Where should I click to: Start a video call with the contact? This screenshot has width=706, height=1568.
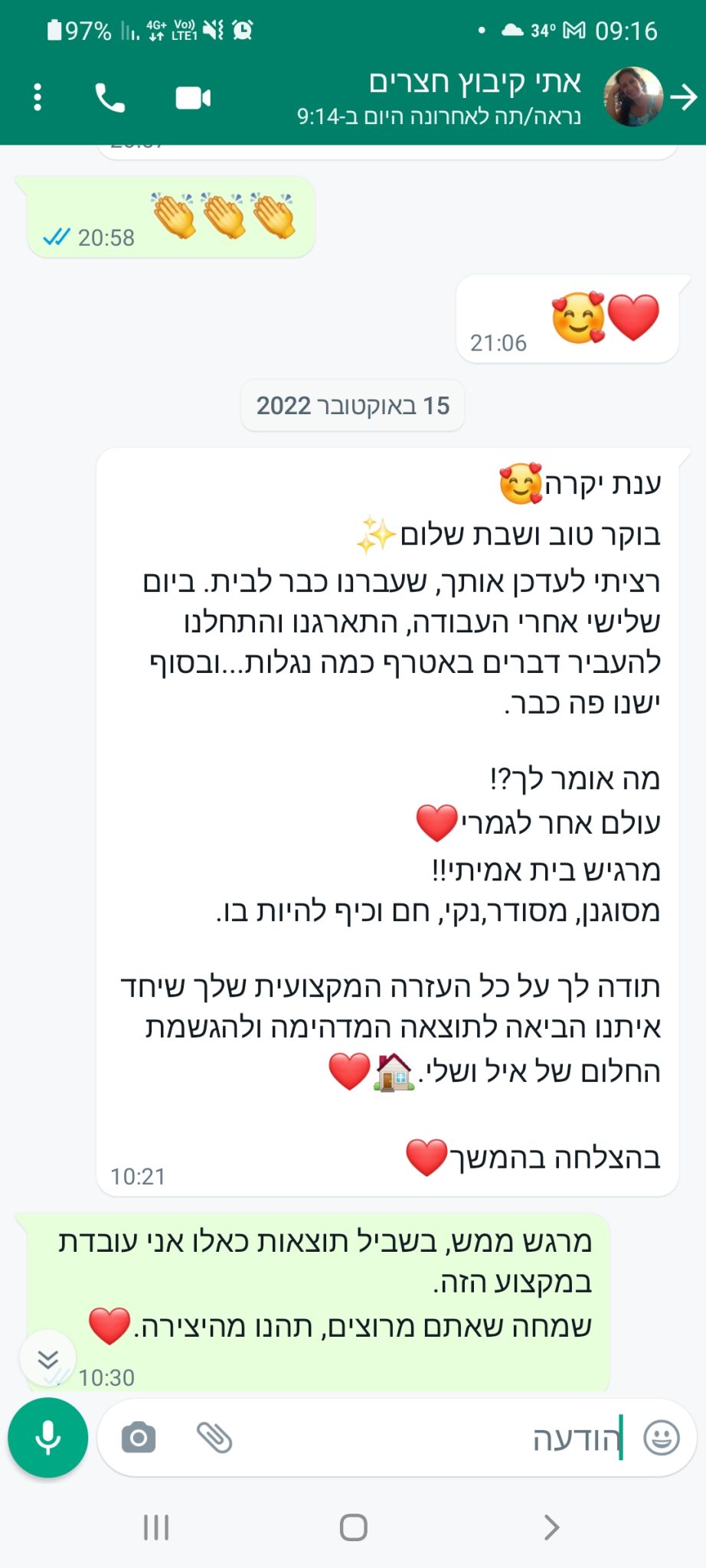point(193,98)
